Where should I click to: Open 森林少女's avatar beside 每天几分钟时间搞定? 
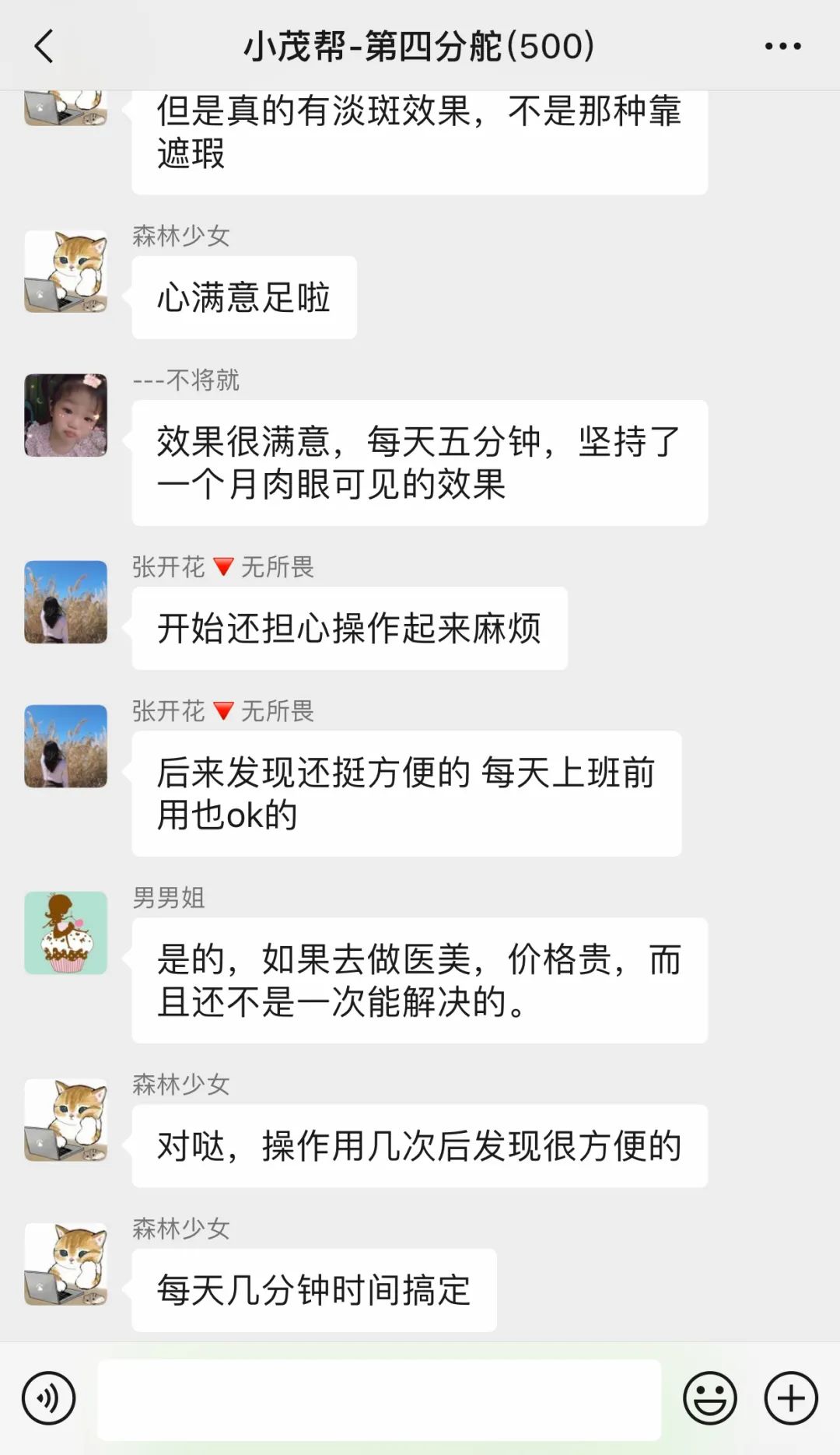tap(66, 1264)
